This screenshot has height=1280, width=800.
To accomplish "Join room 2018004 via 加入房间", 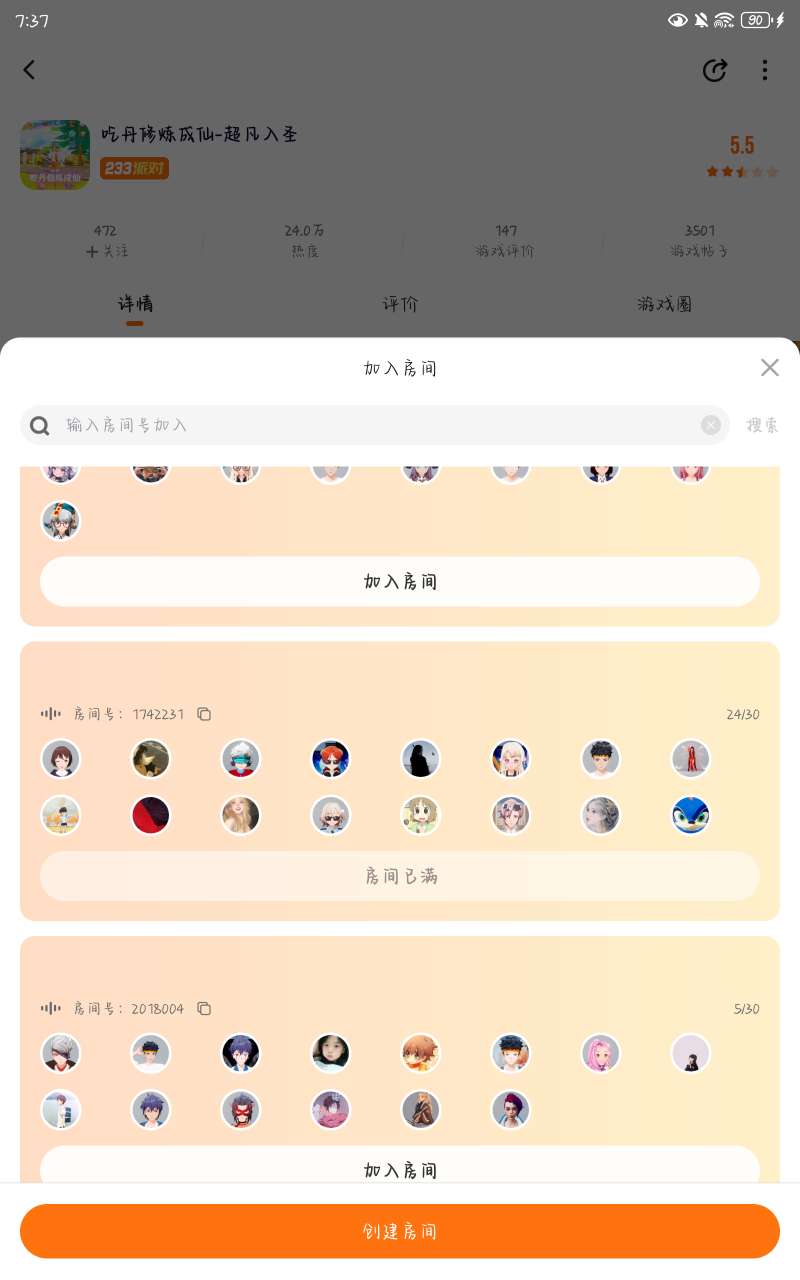I will [x=400, y=1167].
